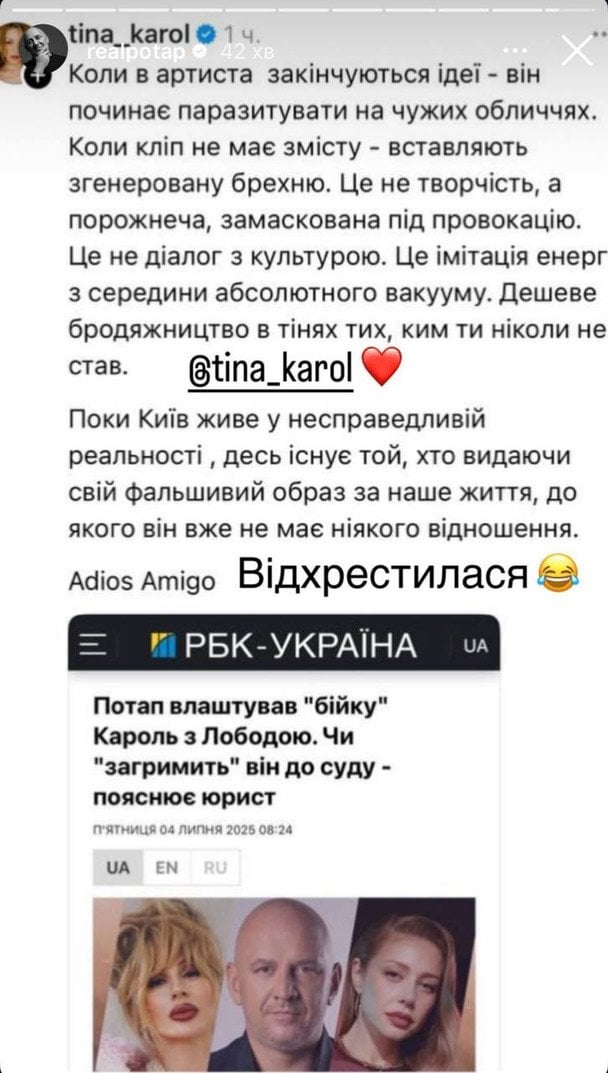Viewport: 608px width, 1073px height.
Task: Close the story viewer
Action: (x=577, y=50)
